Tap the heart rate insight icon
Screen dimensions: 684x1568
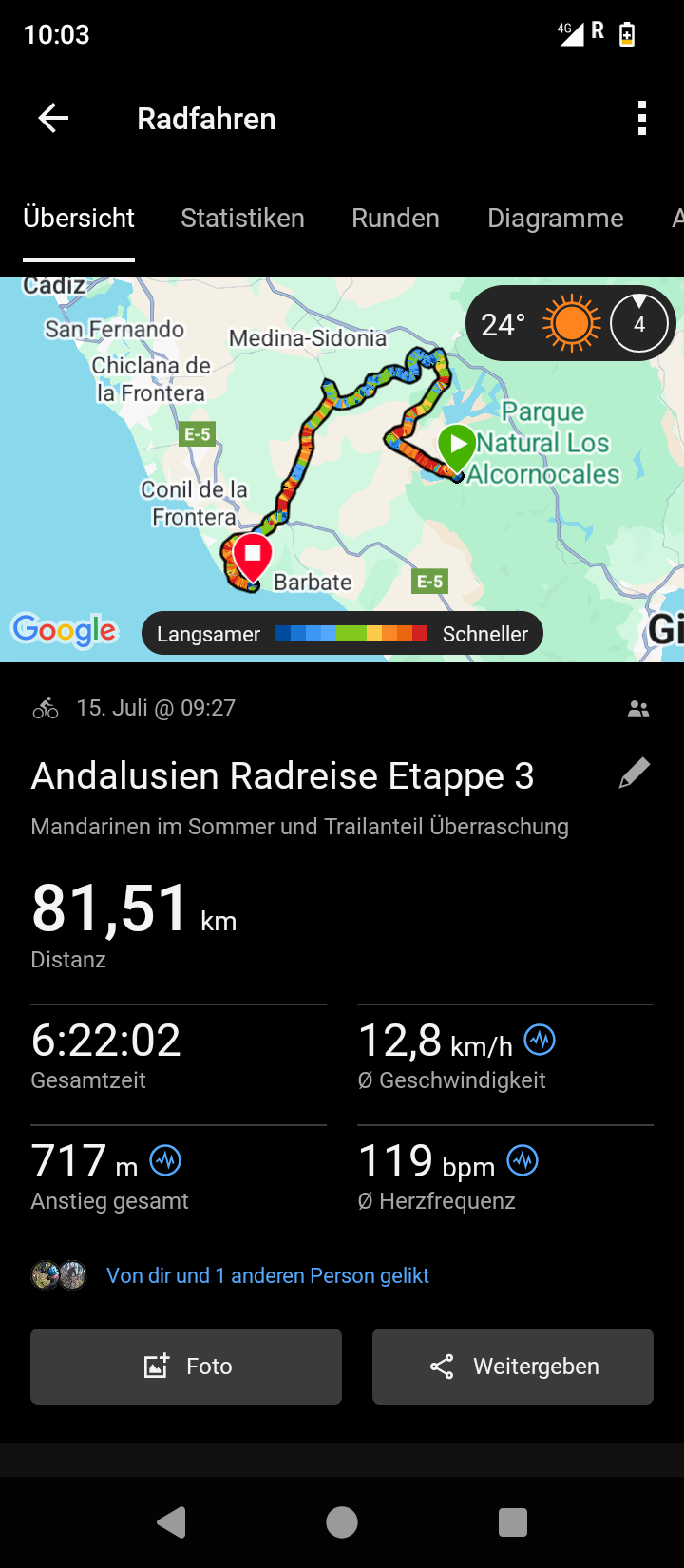point(522,1160)
